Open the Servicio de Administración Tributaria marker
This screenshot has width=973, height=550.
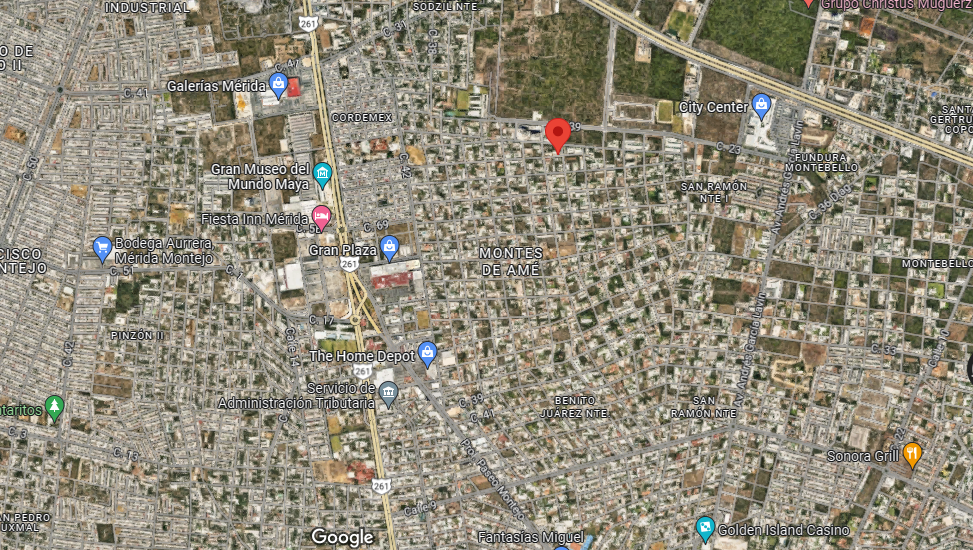tap(388, 395)
